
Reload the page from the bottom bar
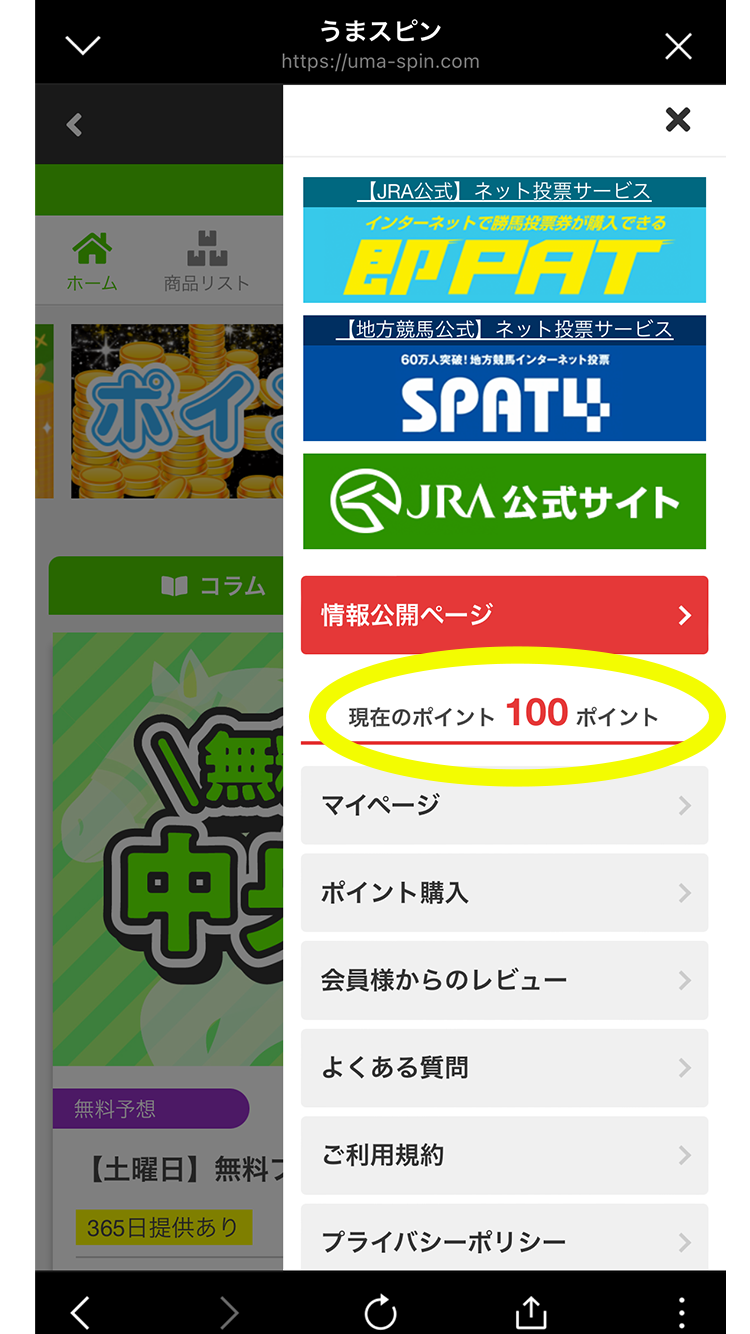(x=380, y=1312)
